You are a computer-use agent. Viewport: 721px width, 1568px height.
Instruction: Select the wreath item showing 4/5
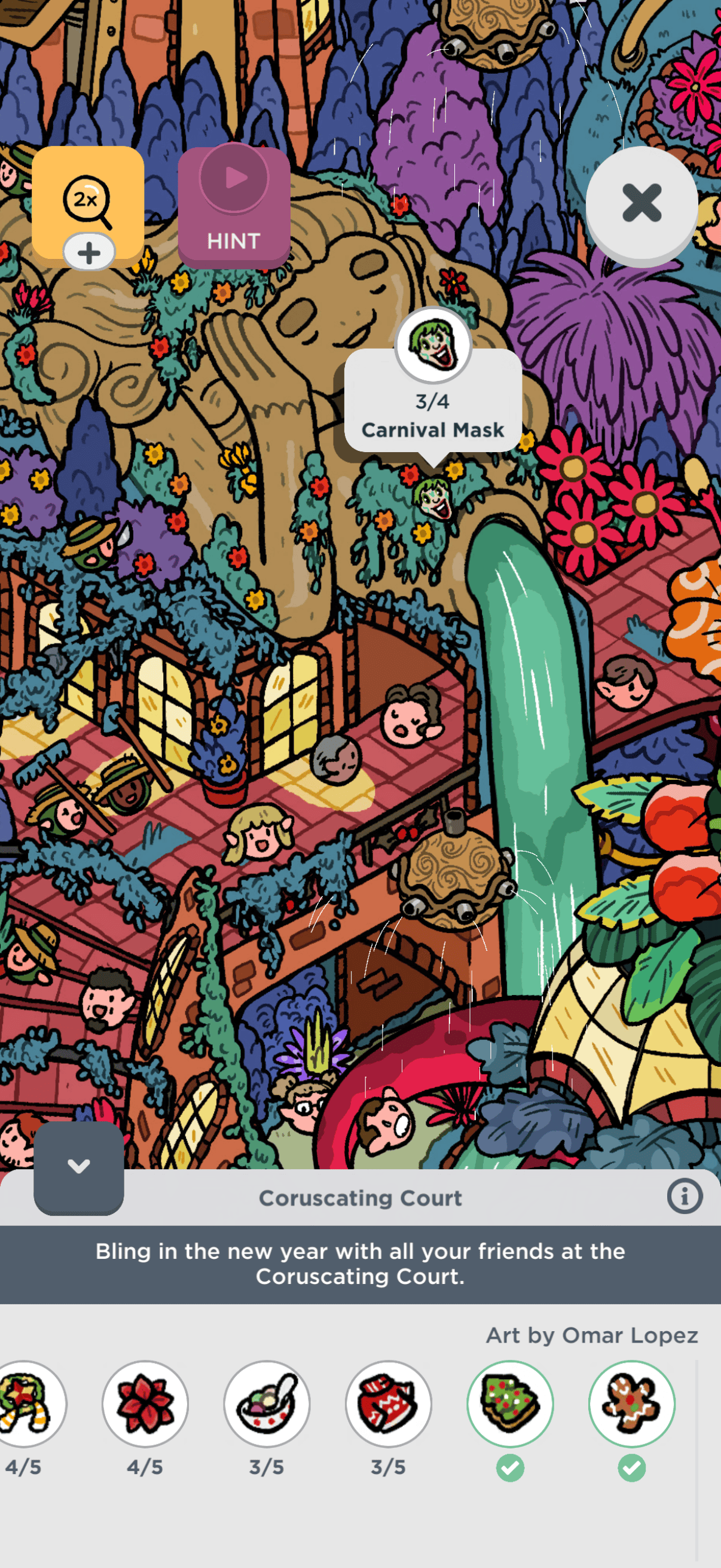click(x=28, y=1403)
